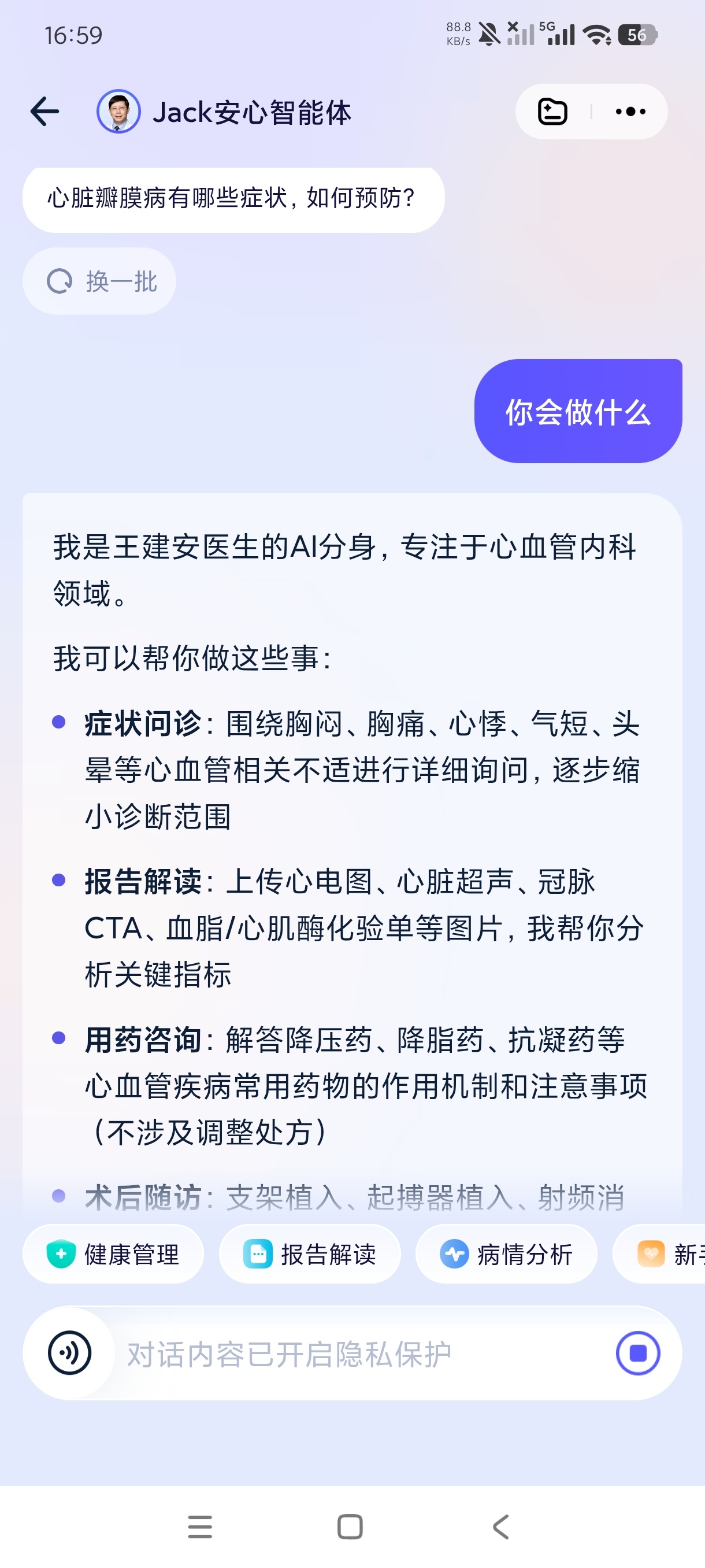705x1568 pixels.
Task: Open the three-dot overflow menu
Action: tap(630, 112)
